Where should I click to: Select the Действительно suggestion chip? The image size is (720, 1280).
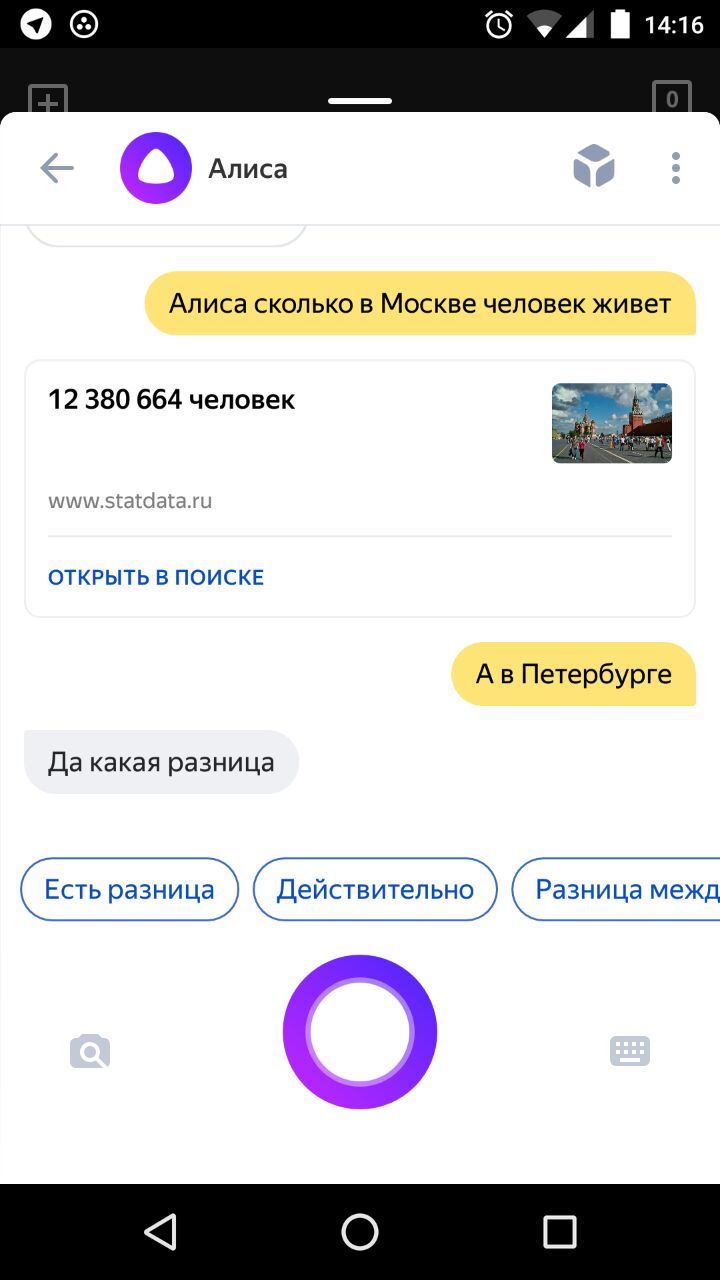click(x=375, y=889)
